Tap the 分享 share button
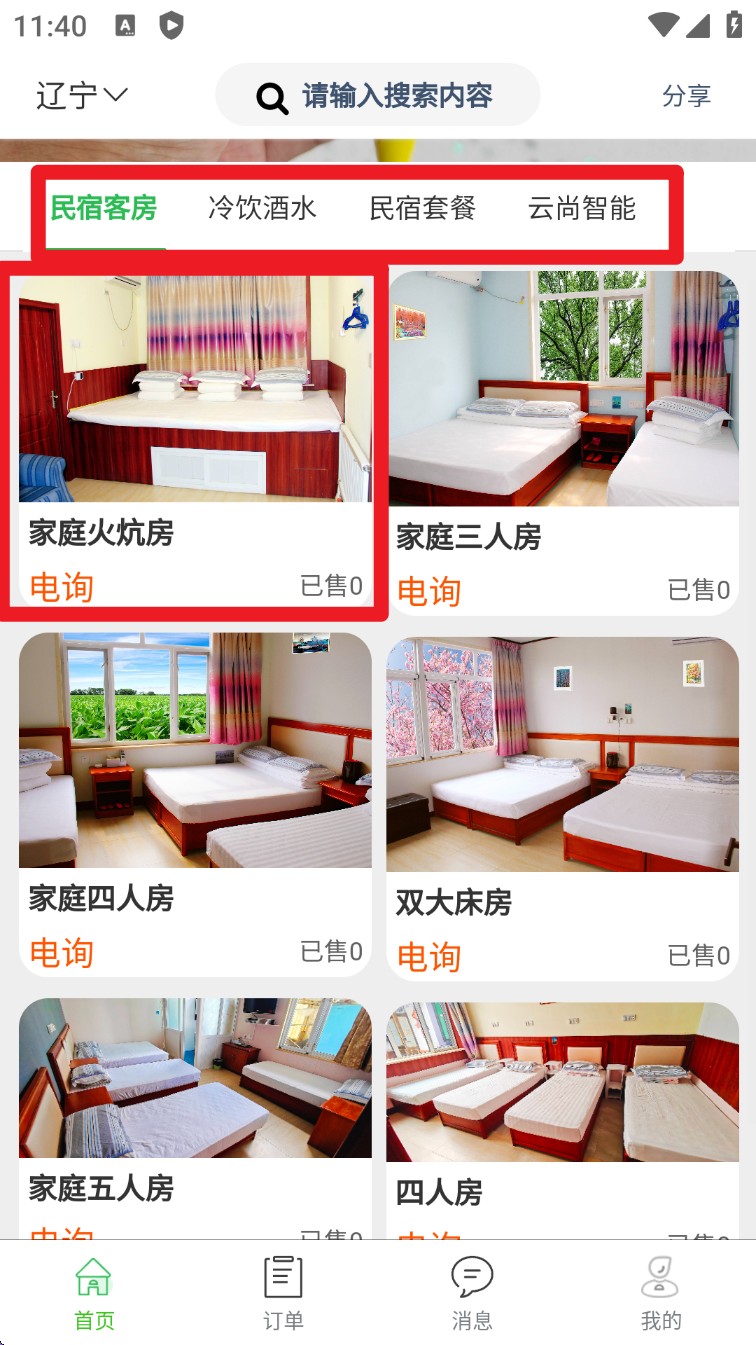This screenshot has height=1345, width=756. [x=686, y=96]
